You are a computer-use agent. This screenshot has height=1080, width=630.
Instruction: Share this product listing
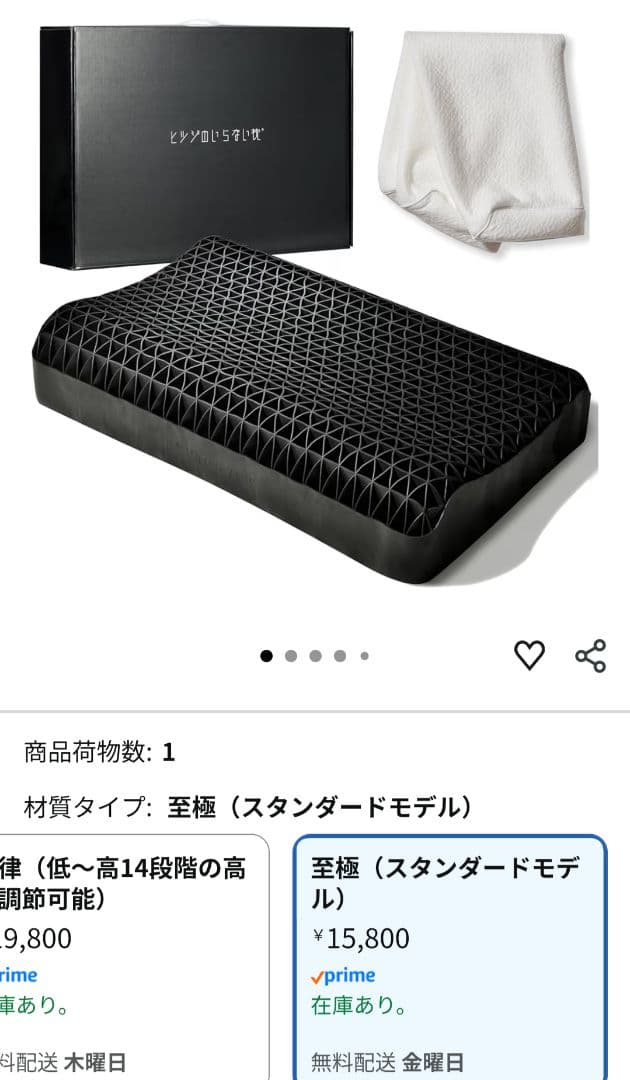tap(590, 655)
